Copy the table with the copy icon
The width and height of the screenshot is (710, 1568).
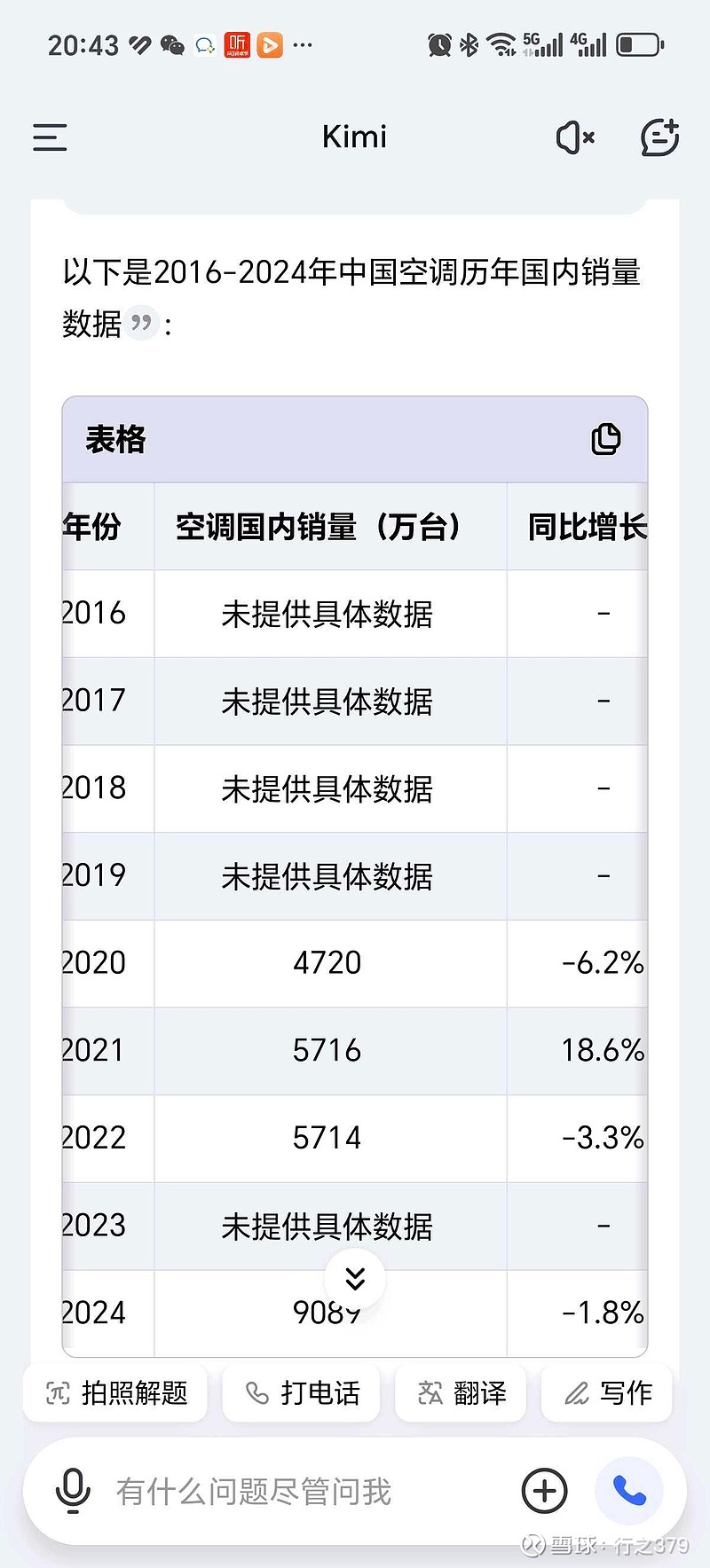606,439
